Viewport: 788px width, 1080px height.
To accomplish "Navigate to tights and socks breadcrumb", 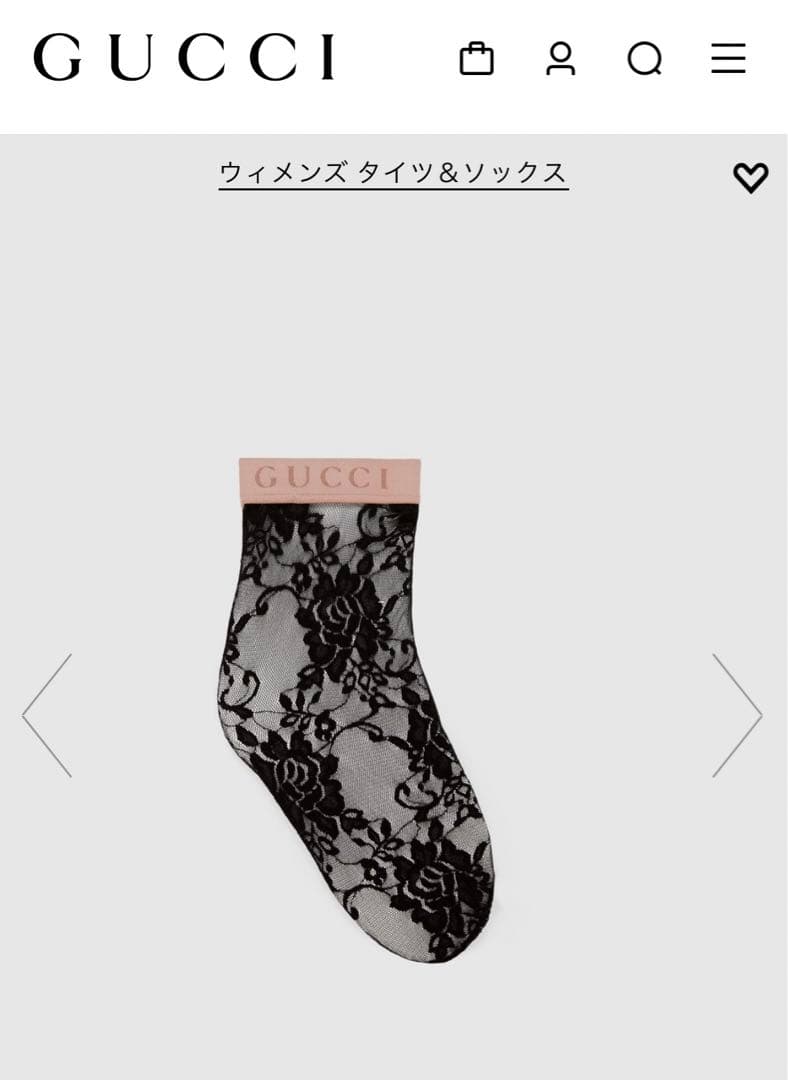I will click(x=394, y=172).
